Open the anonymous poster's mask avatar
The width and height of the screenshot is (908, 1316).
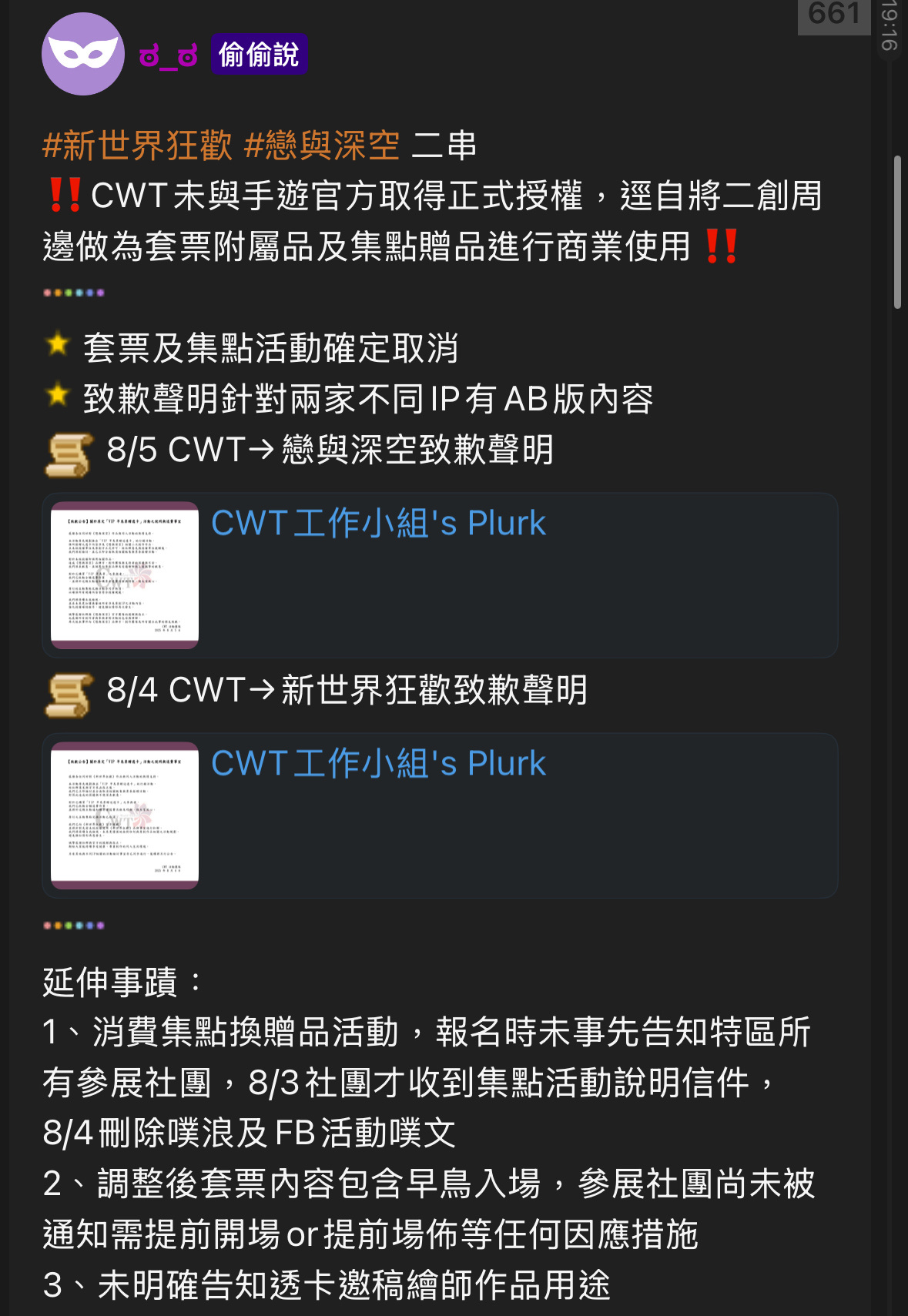[82, 54]
